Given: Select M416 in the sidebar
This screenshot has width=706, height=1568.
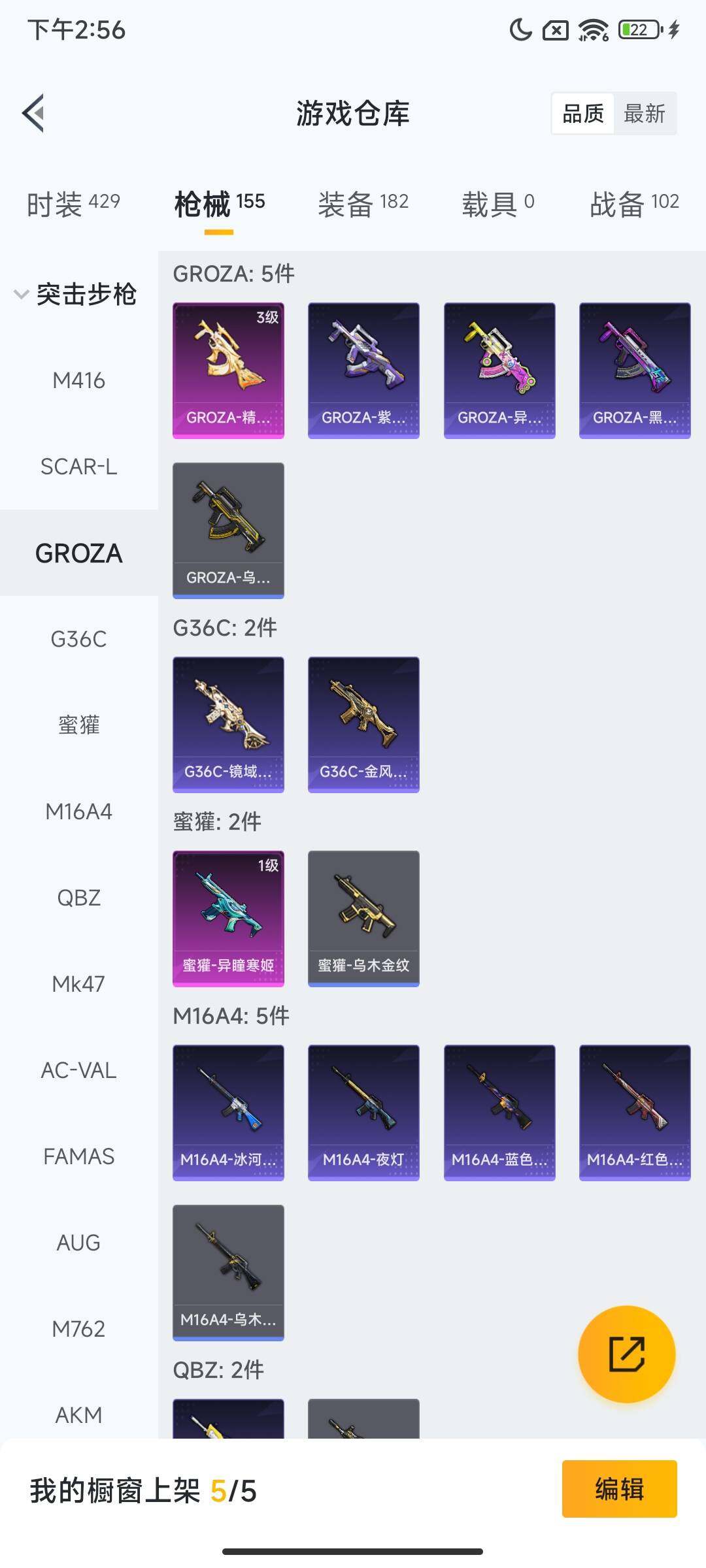Looking at the screenshot, I should [78, 380].
